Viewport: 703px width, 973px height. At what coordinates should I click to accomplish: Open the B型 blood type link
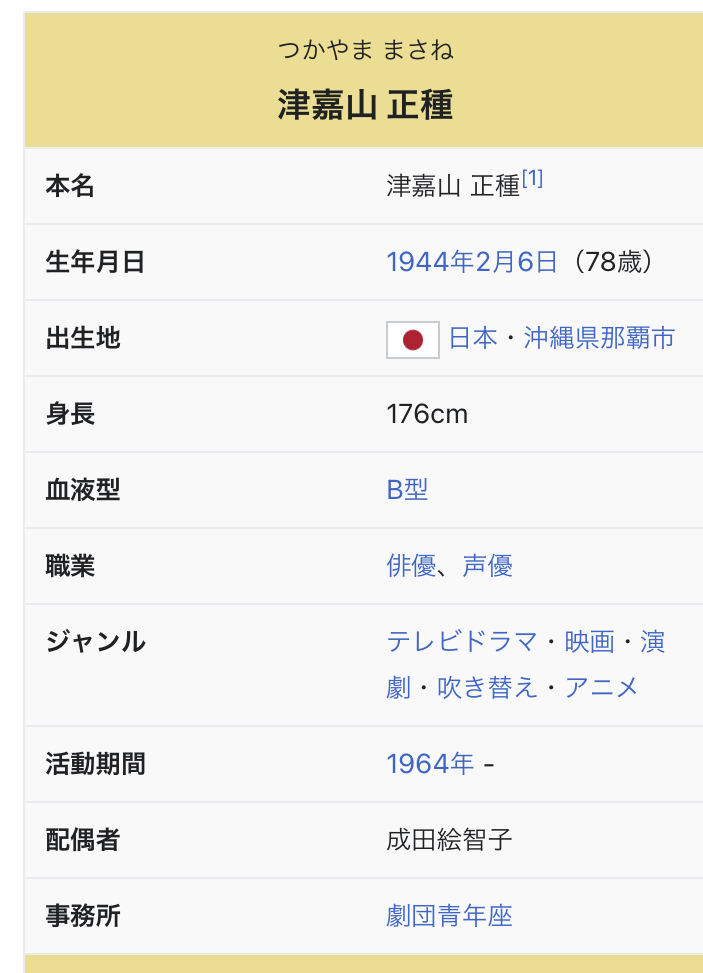407,490
